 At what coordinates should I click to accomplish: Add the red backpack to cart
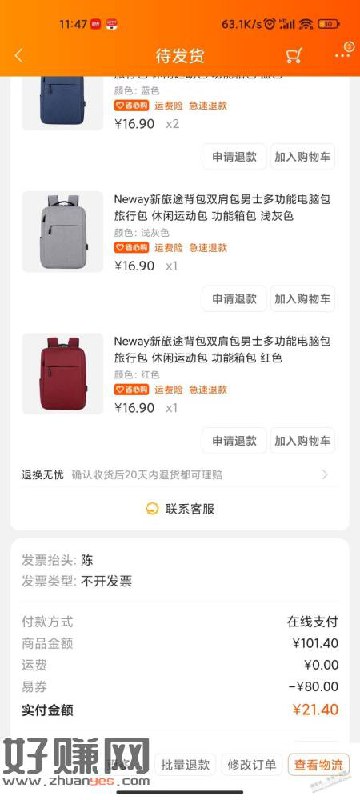click(302, 441)
